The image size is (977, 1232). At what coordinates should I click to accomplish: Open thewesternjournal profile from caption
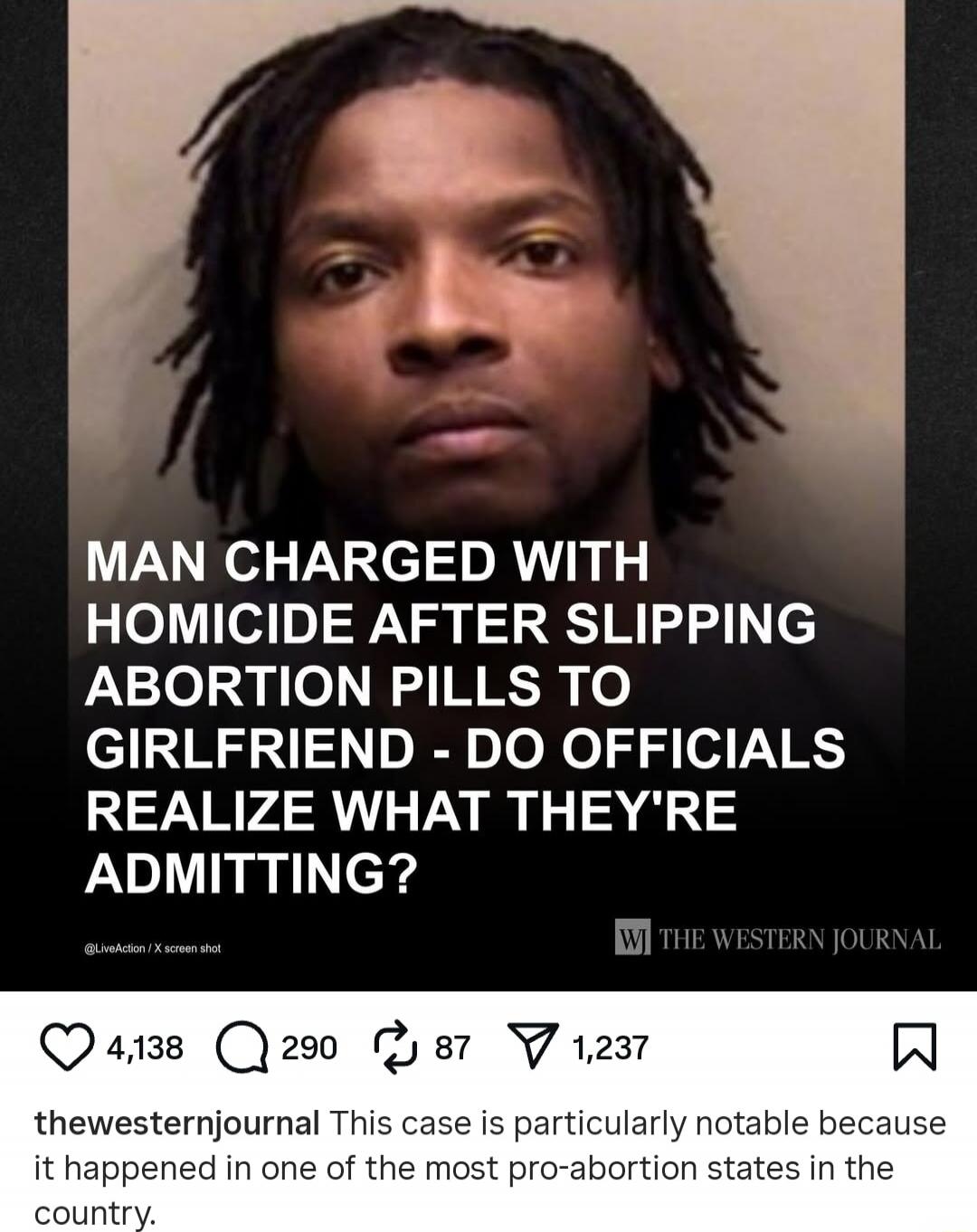(176, 1123)
